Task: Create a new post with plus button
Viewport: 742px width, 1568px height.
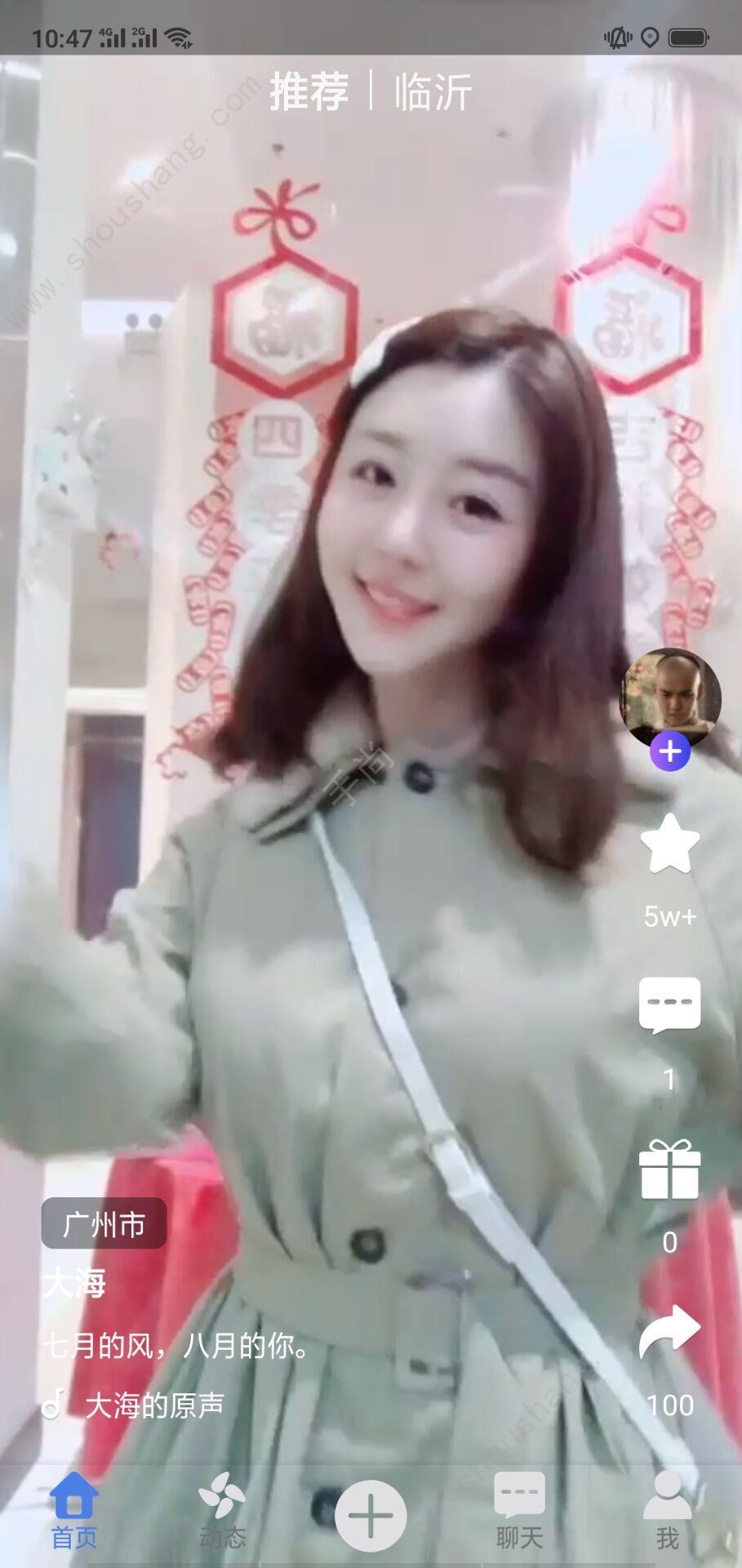Action: [x=371, y=1516]
